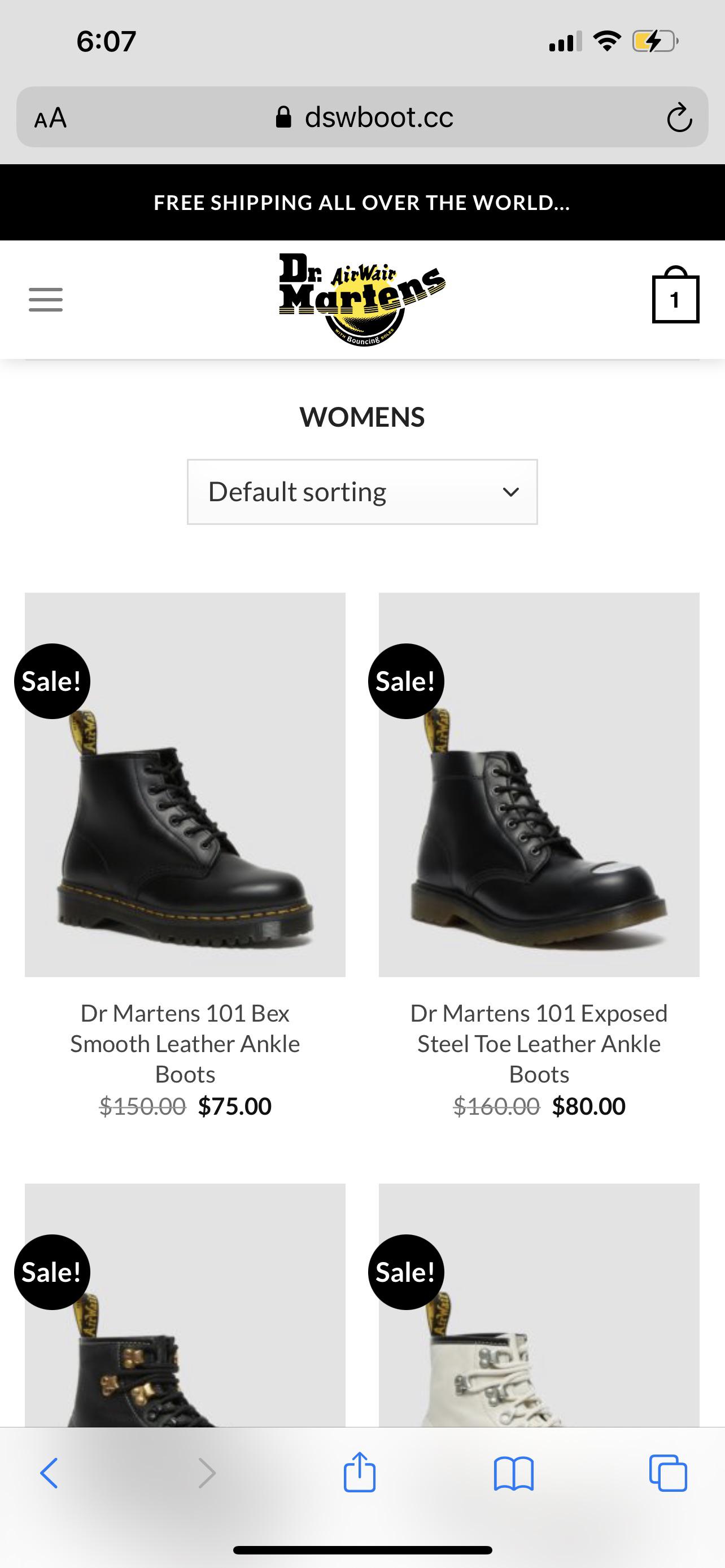Tap the Sale badge on Exposed Steel Toe boots

click(405, 681)
